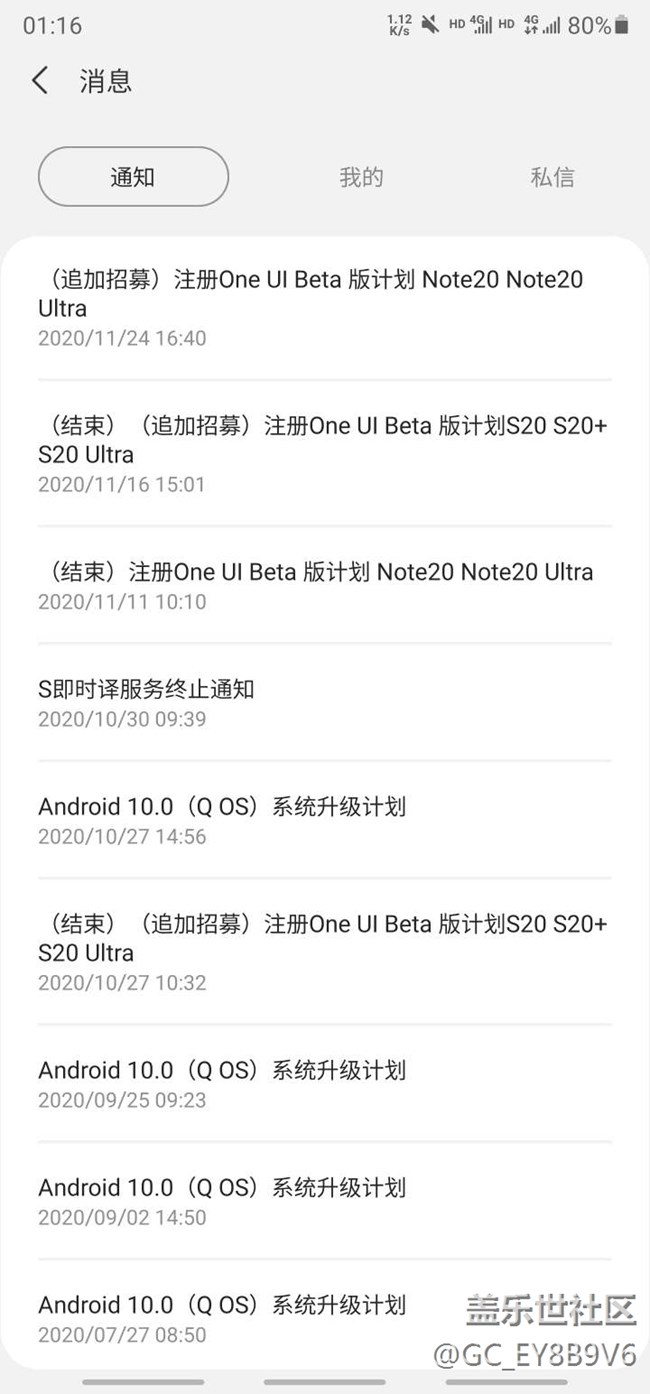Open Android 10.0 notice dated 2020/09/02
This screenshot has width=650, height=1394.
[325, 1200]
